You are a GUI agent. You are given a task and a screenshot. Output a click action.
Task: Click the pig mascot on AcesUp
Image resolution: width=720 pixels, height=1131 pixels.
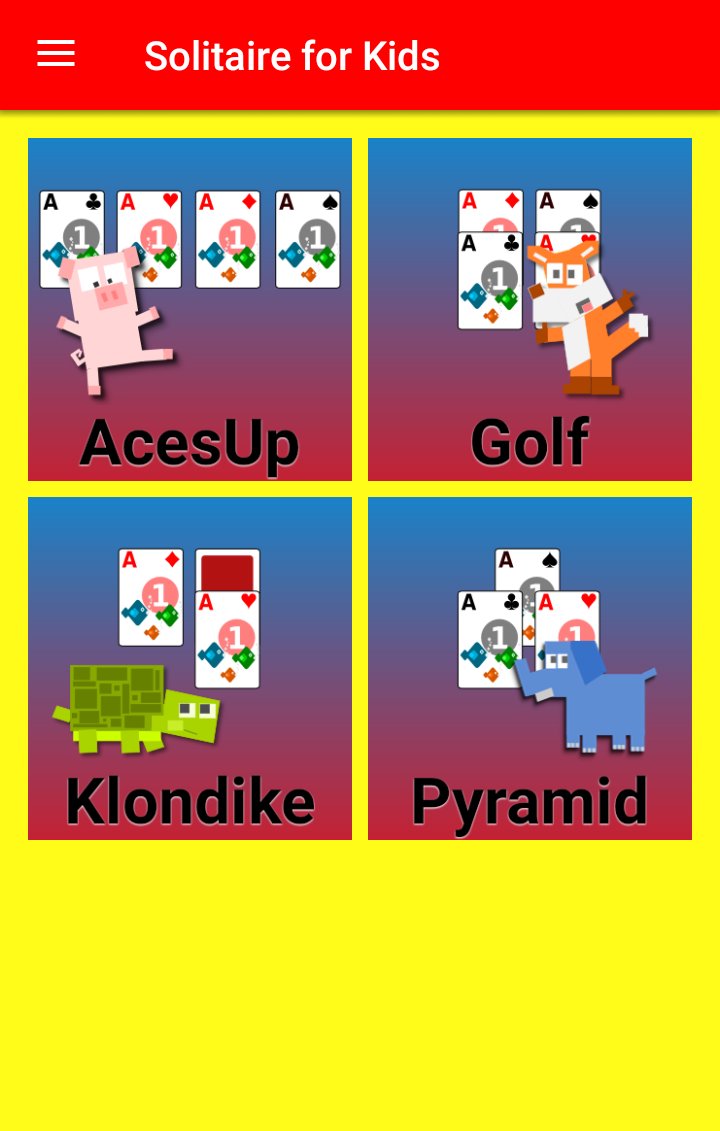point(110,320)
